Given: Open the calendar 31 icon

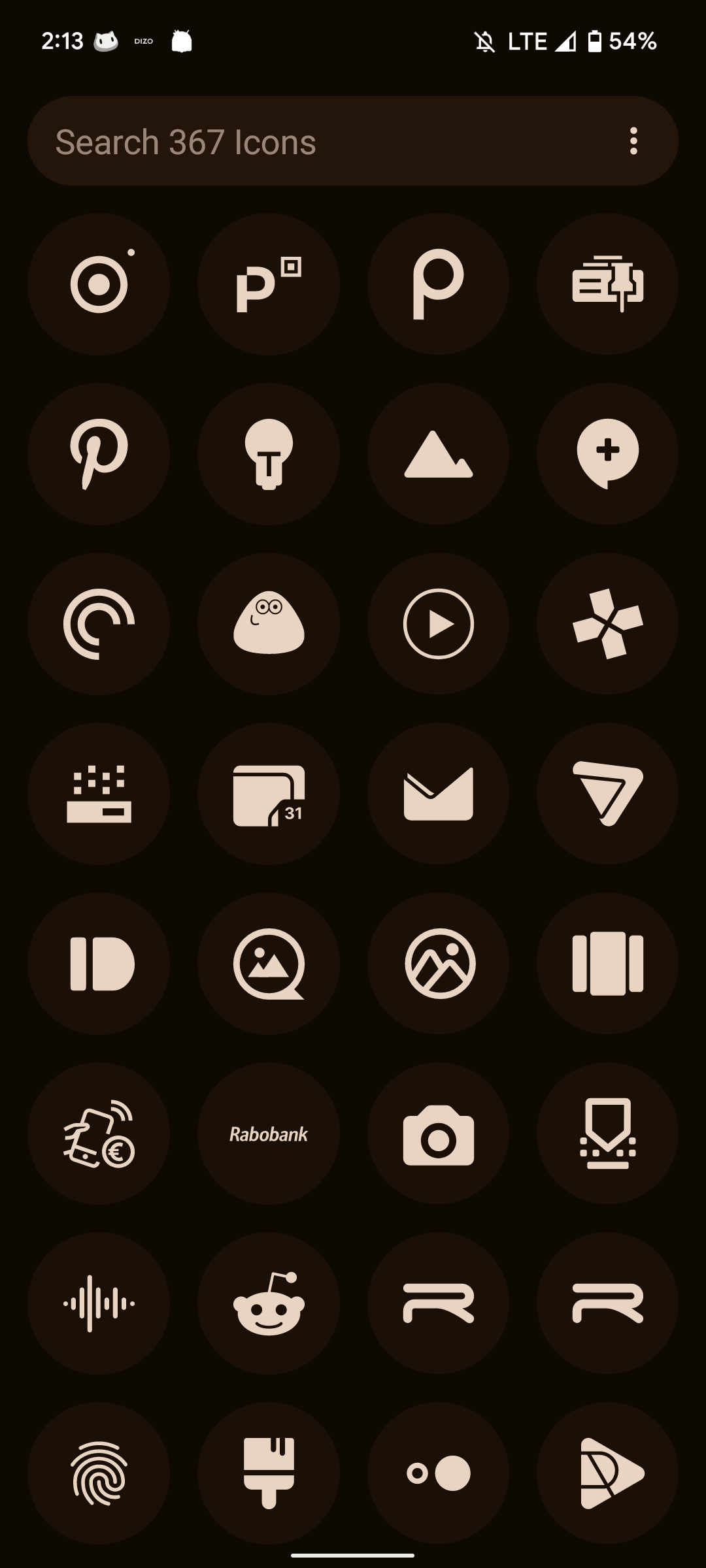Looking at the screenshot, I should coord(269,793).
